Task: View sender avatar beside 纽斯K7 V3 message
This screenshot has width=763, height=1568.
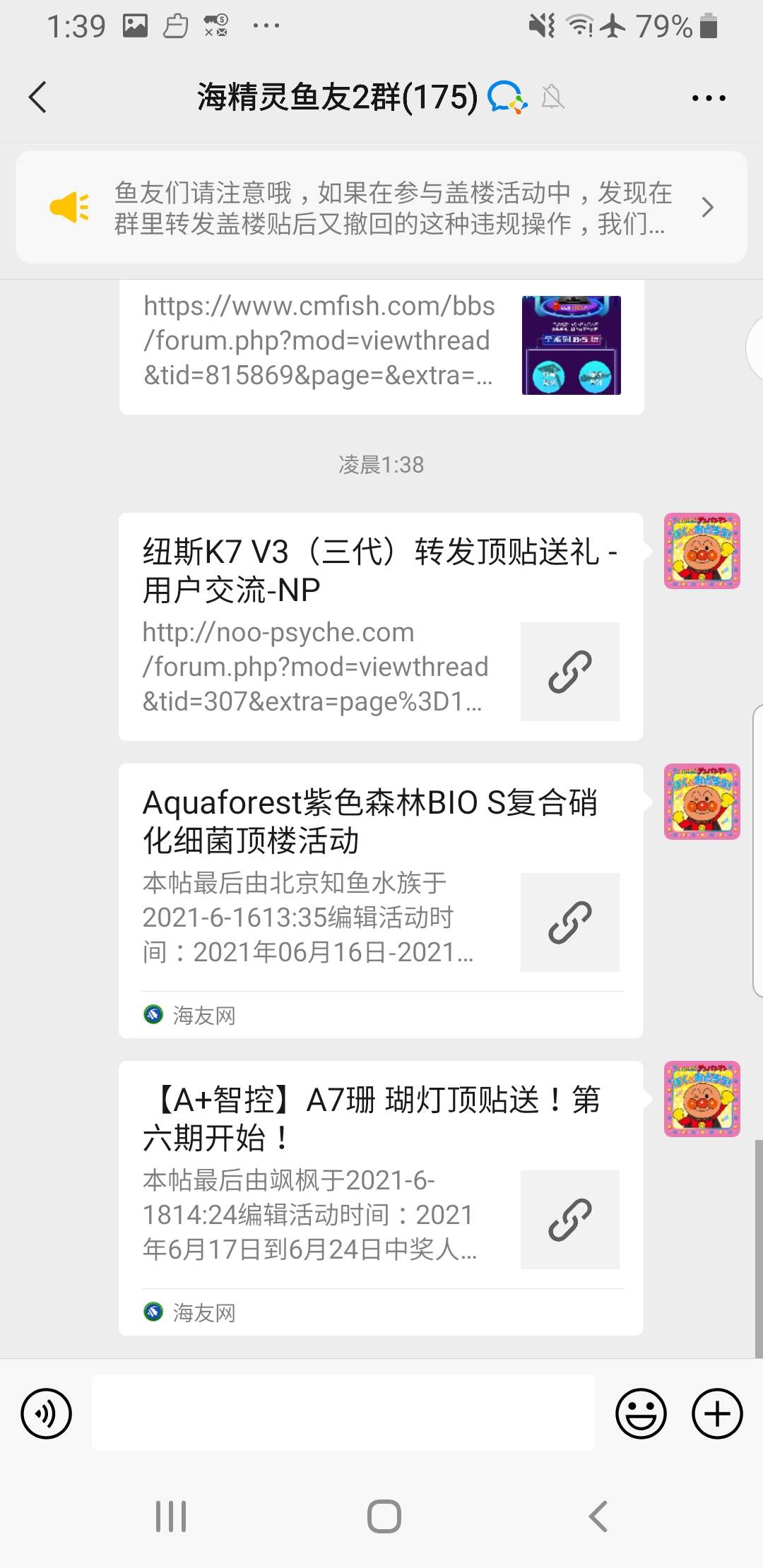Action: tap(702, 551)
